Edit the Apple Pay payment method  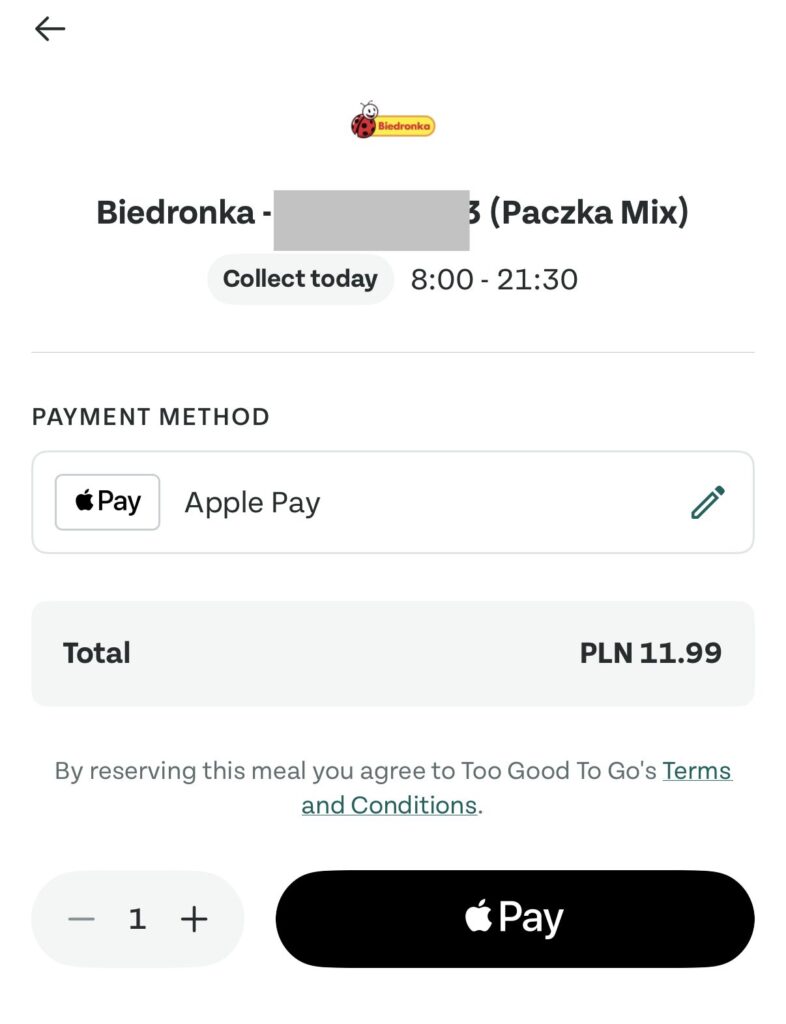click(707, 502)
